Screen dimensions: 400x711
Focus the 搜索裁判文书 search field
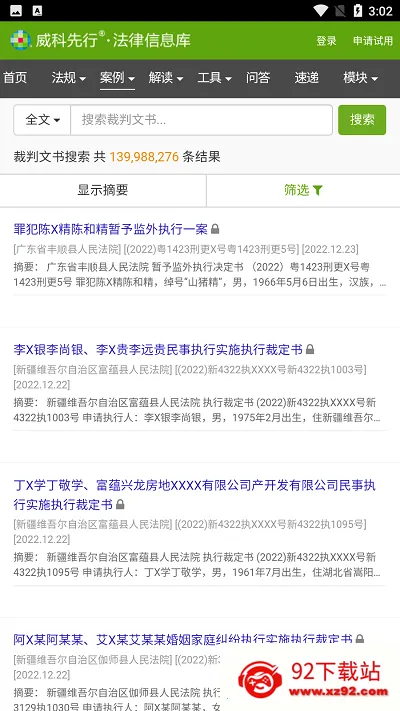pyautogui.click(x=201, y=120)
